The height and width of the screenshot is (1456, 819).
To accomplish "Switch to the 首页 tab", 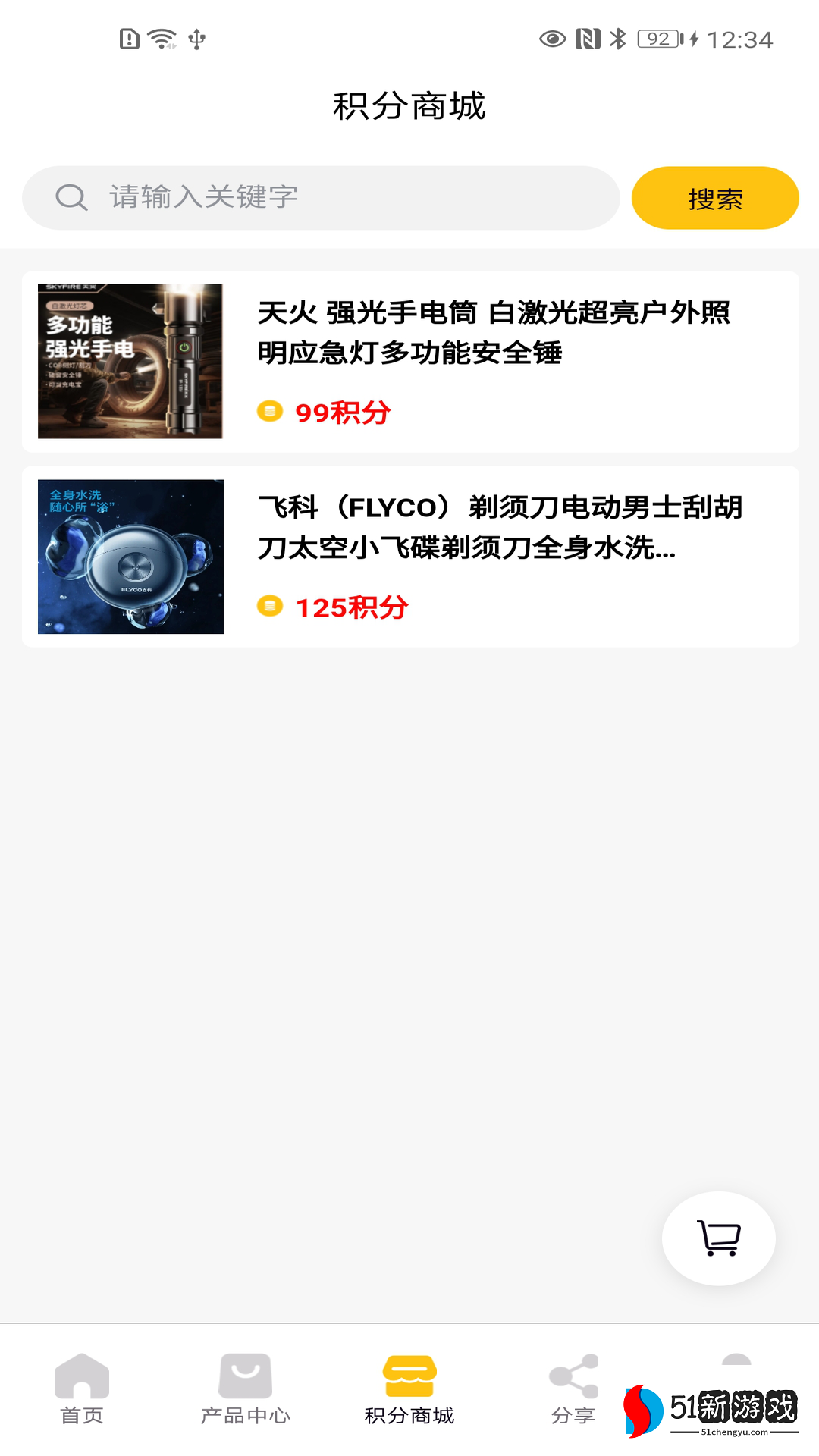I will click(x=82, y=1389).
